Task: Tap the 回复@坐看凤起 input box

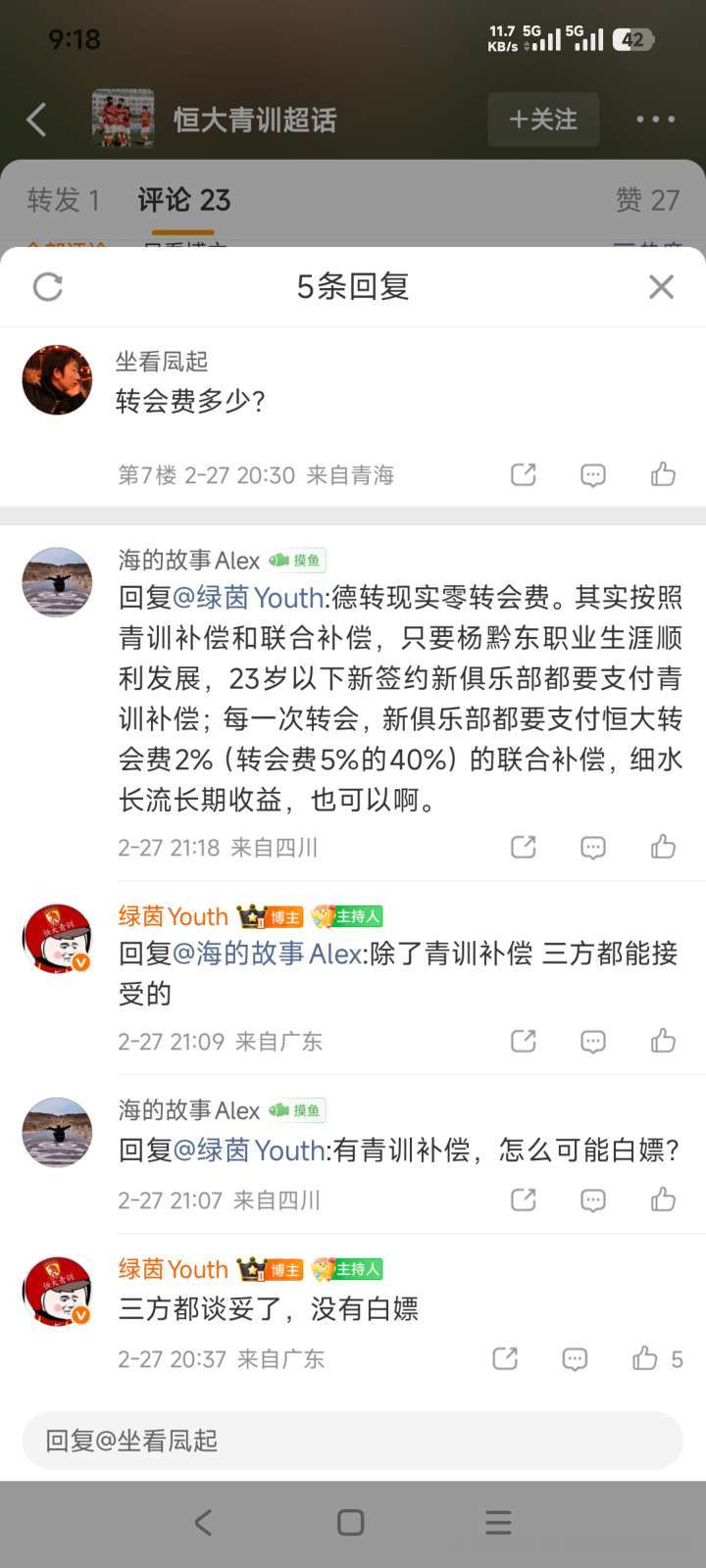Action: 353,1441
